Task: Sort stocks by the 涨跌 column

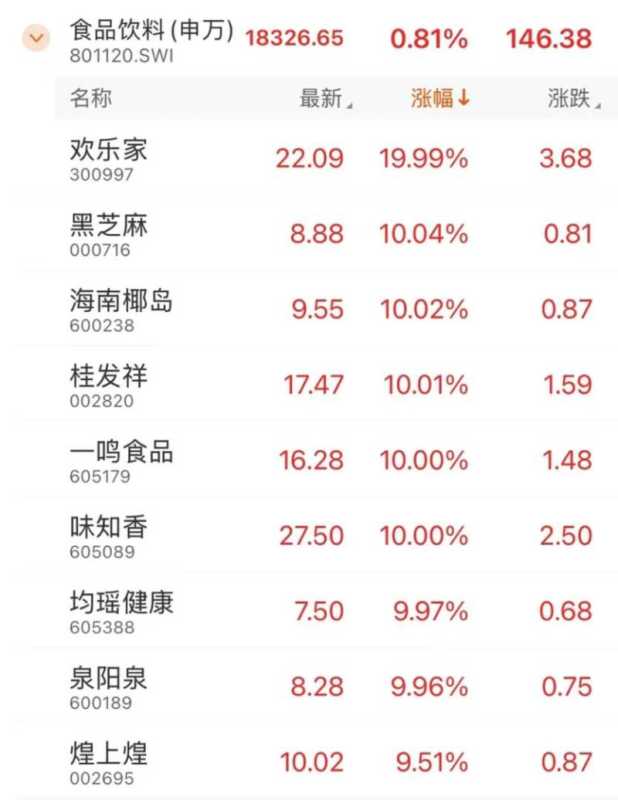Action: coord(574,98)
